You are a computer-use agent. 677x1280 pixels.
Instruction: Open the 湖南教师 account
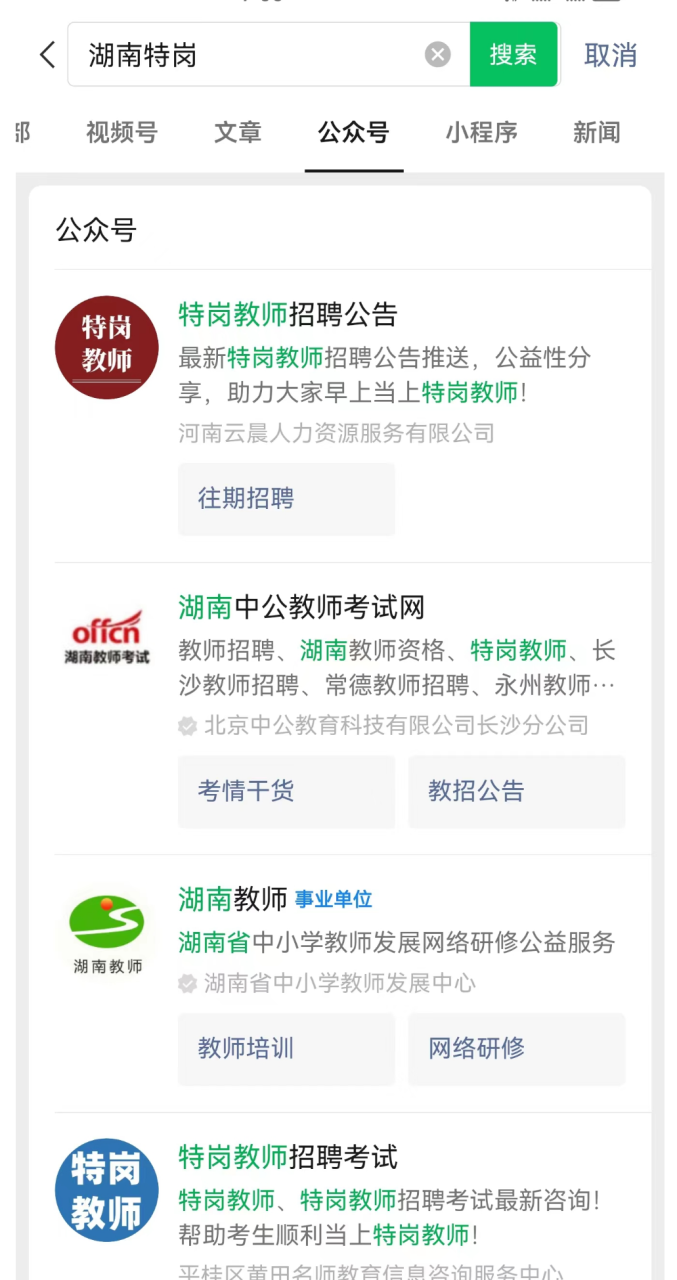coord(232,899)
